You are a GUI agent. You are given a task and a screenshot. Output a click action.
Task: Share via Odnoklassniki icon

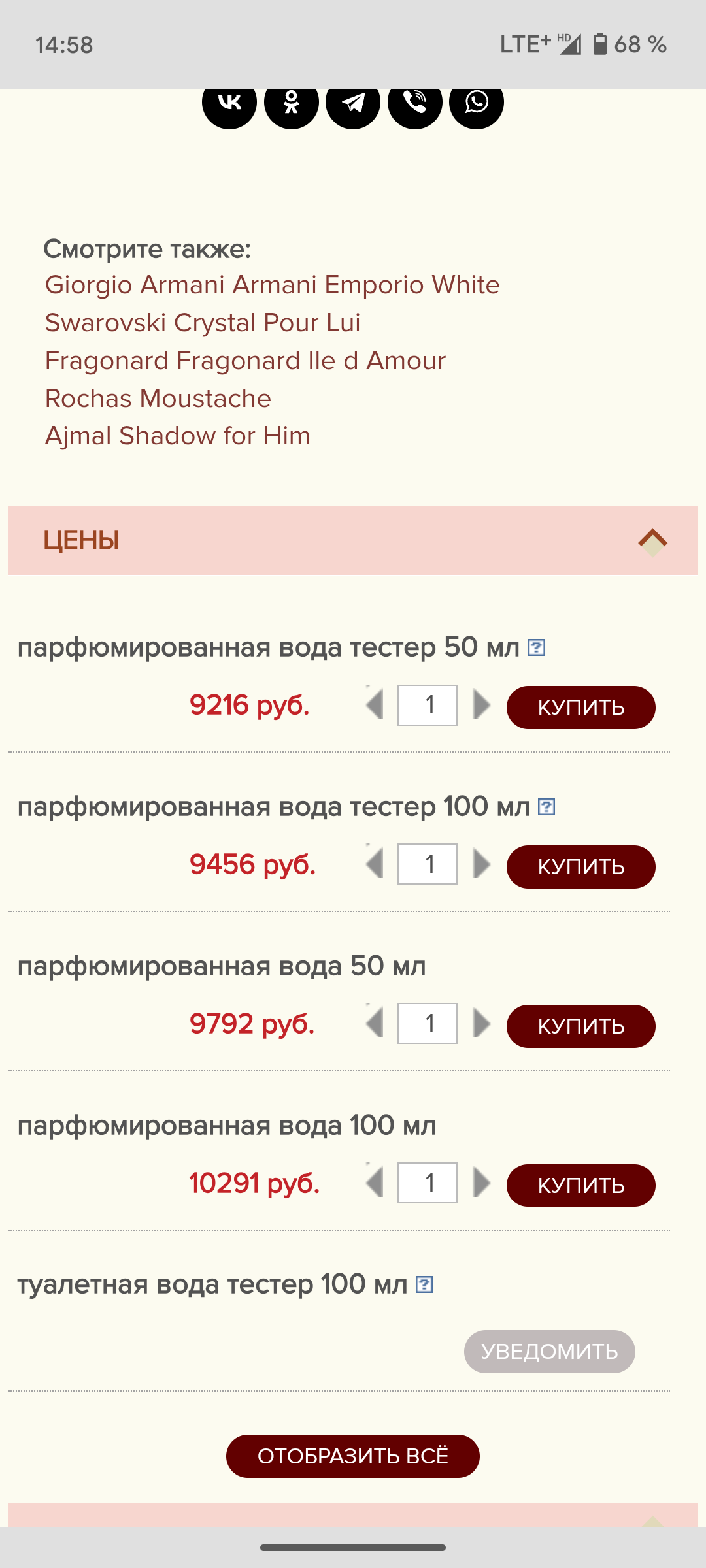(x=292, y=105)
